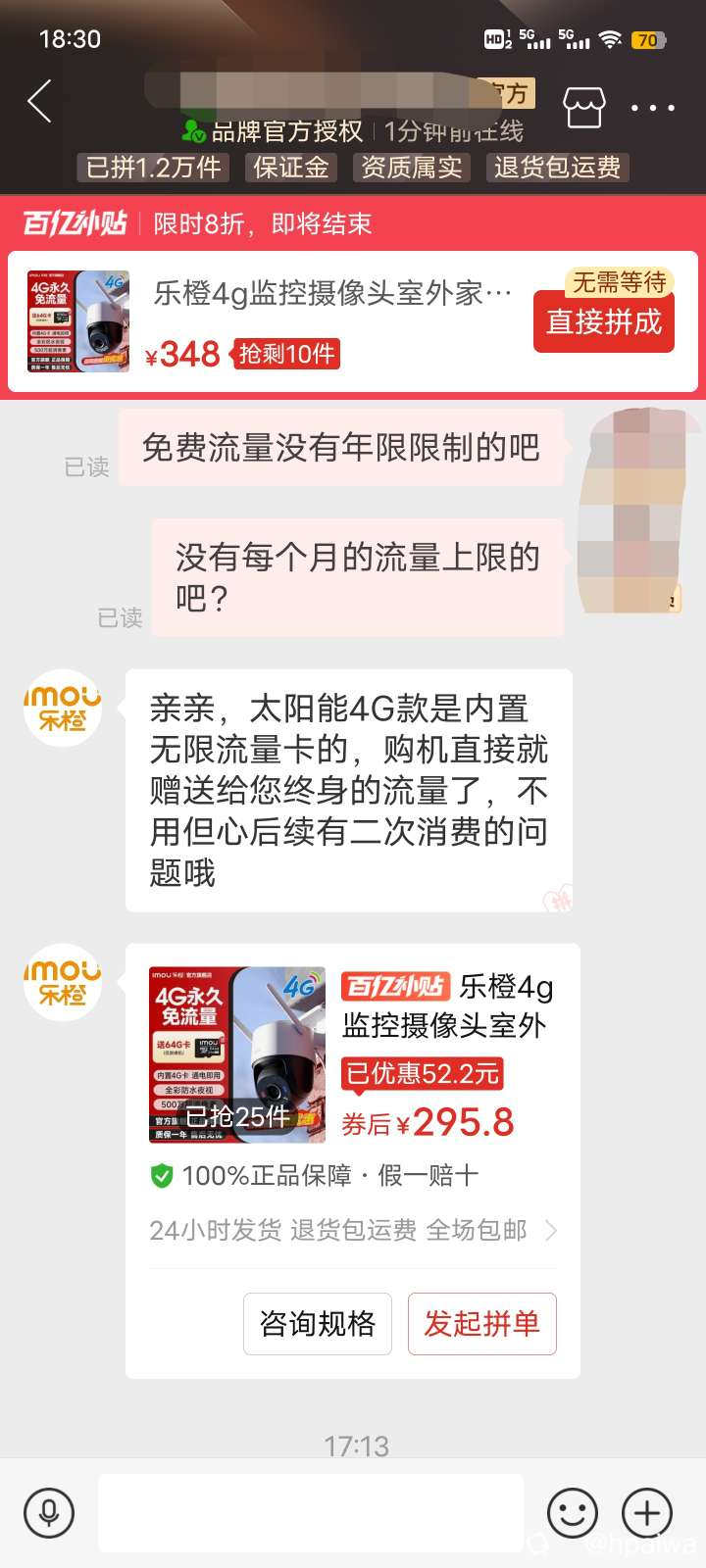This screenshot has height=1568, width=706.
Task: Expand the 24小时发货 shipping info chevron
Action: [x=551, y=1230]
